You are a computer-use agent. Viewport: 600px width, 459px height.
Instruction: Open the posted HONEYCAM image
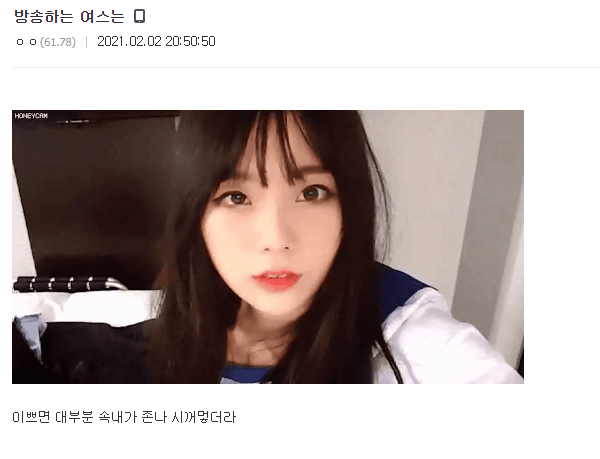coord(267,246)
